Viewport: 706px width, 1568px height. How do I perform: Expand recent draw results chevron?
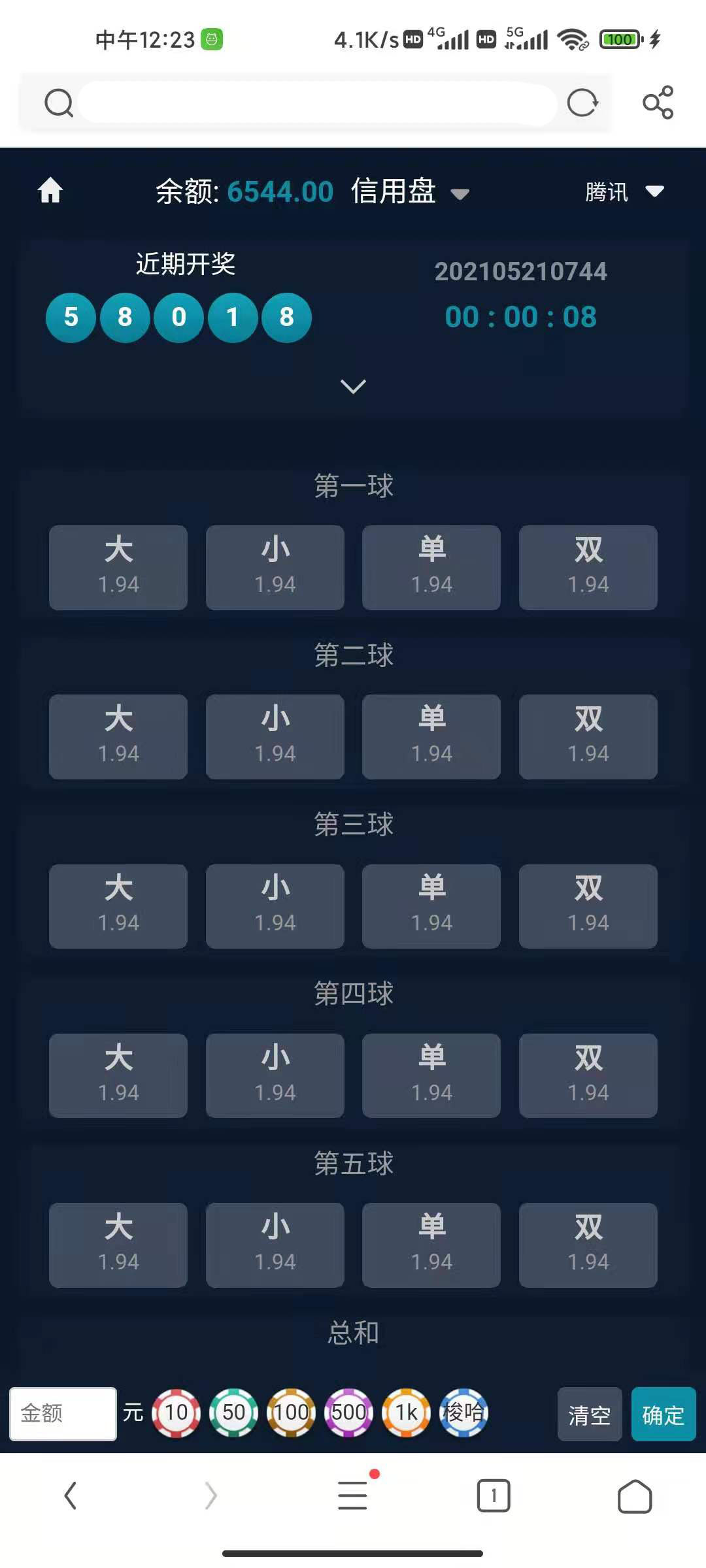353,386
